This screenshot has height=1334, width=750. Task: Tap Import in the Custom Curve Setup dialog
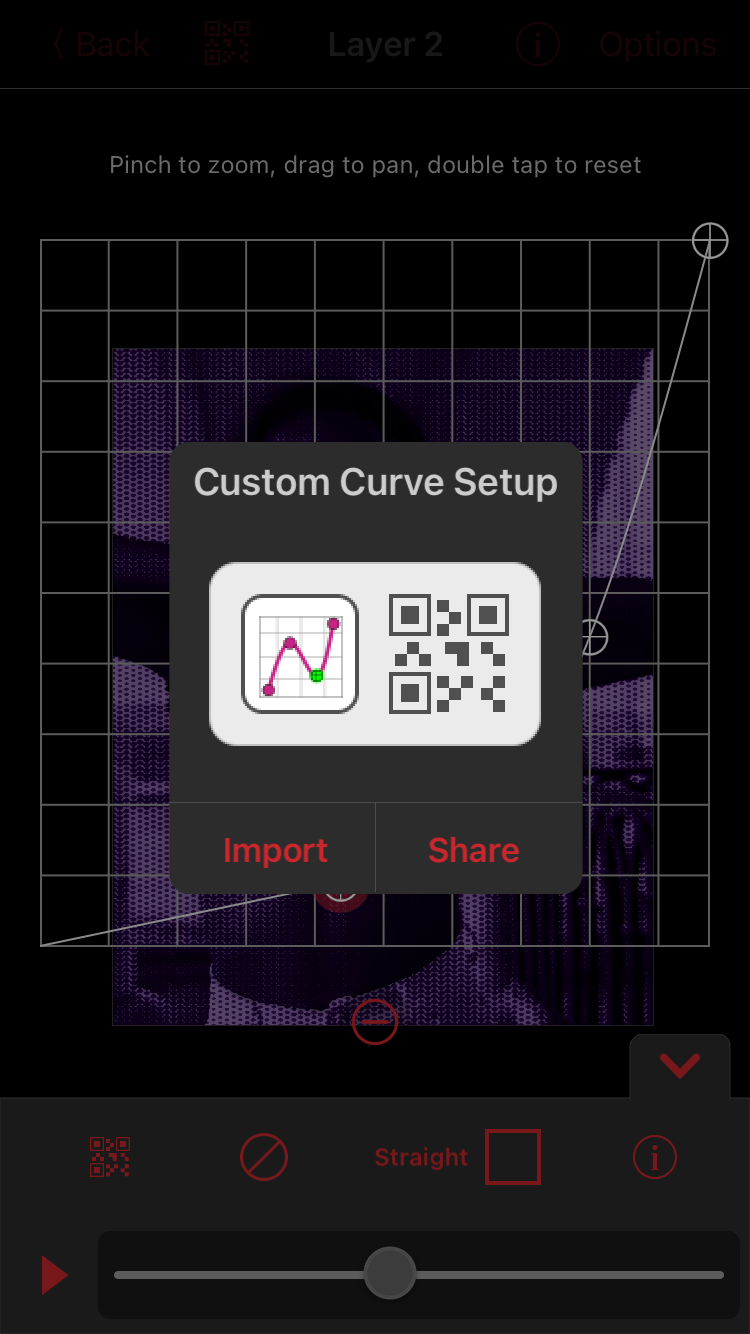coord(274,850)
